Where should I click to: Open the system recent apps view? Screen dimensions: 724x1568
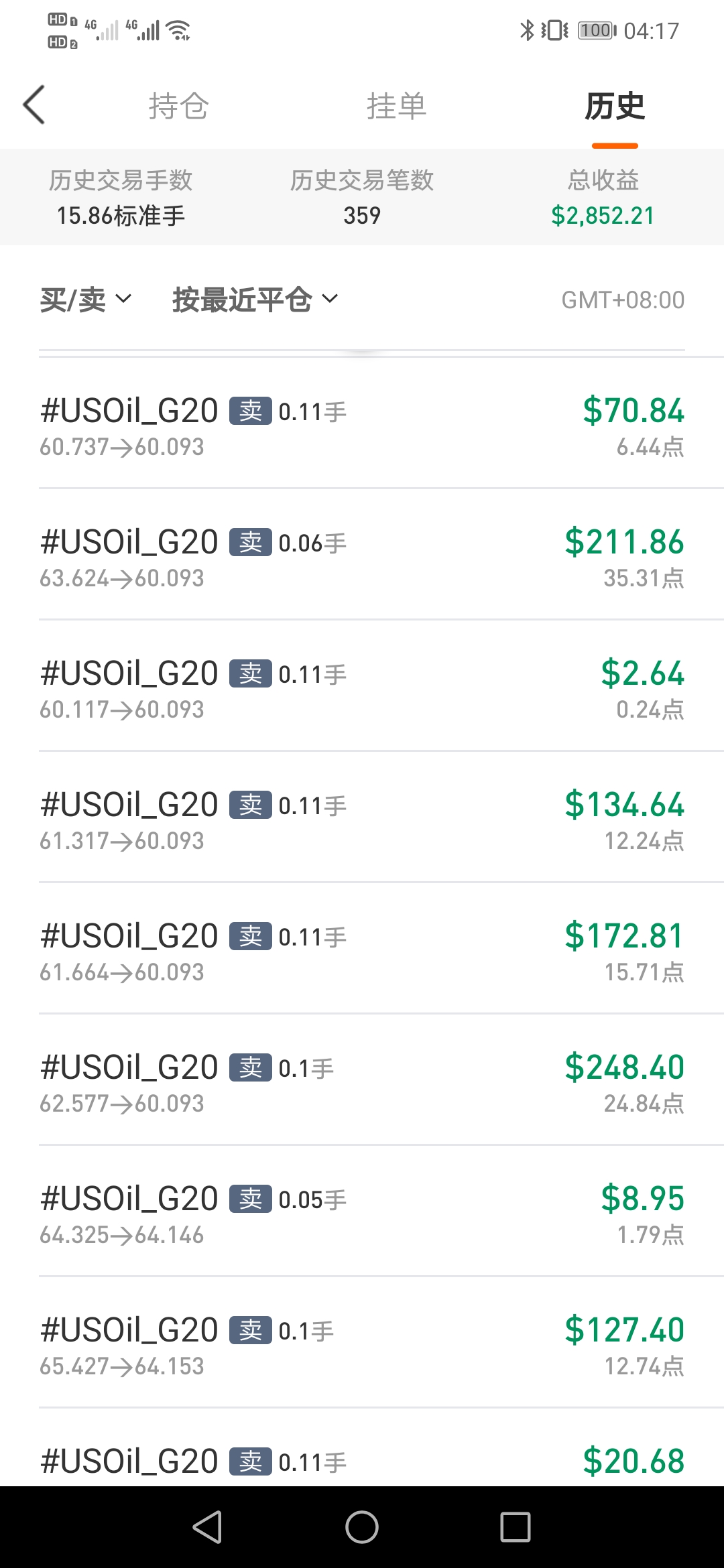pos(516,1527)
